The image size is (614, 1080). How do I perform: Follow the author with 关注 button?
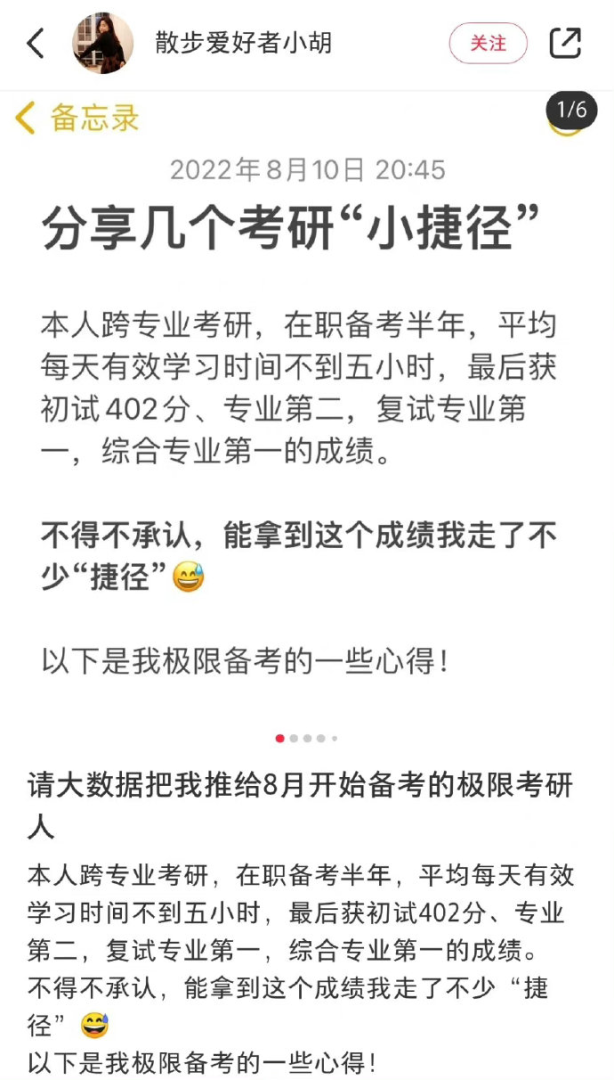[488, 43]
